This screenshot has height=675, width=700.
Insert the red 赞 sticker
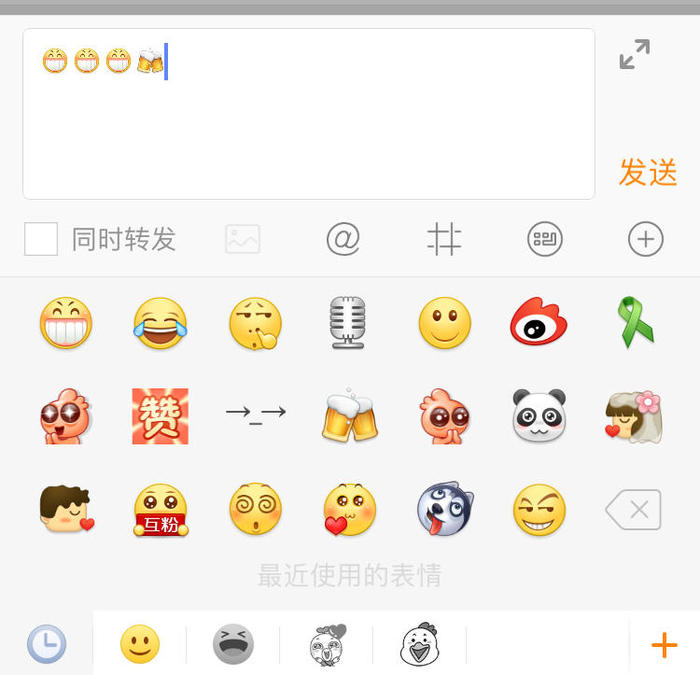(x=160, y=416)
